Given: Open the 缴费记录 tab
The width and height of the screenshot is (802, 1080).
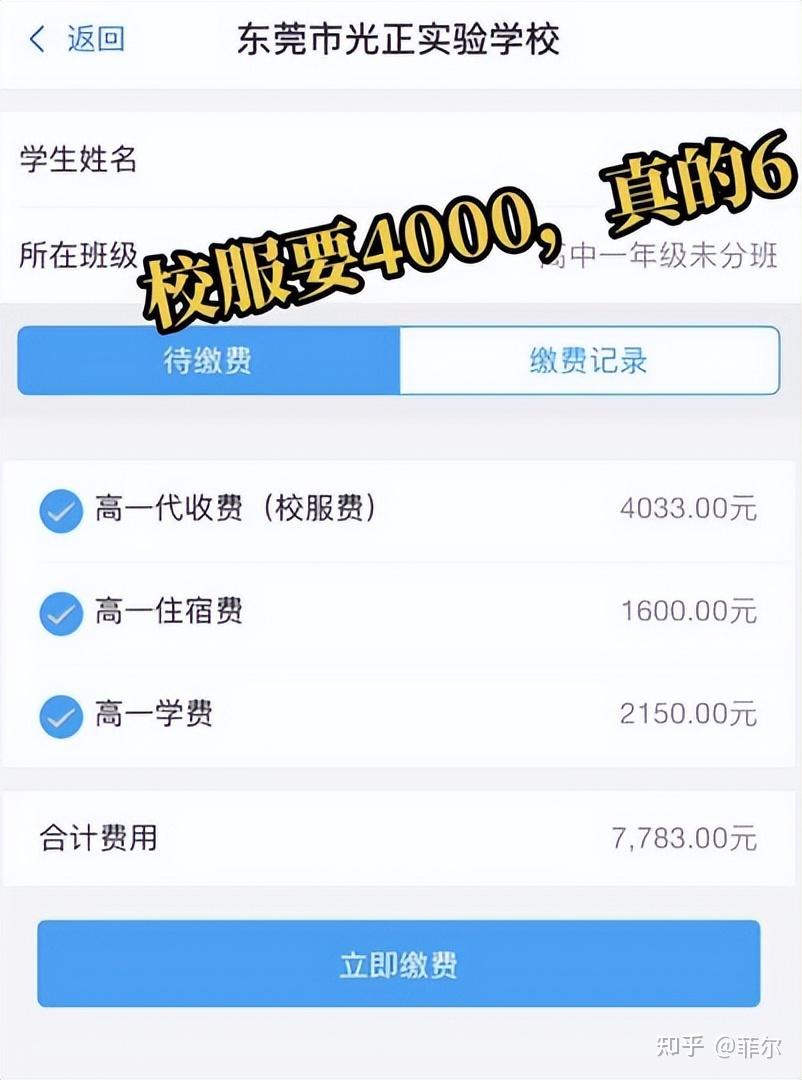Looking at the screenshot, I should (588, 361).
